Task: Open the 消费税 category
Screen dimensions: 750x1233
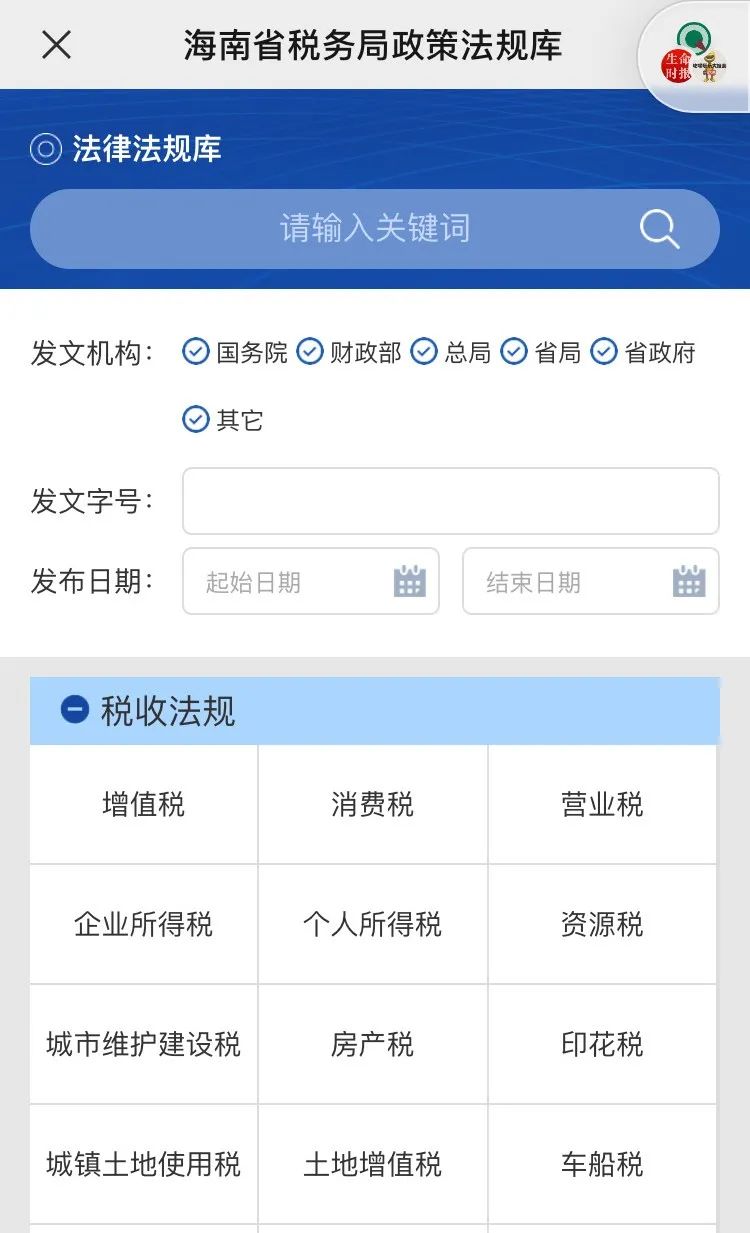Action: tap(373, 805)
